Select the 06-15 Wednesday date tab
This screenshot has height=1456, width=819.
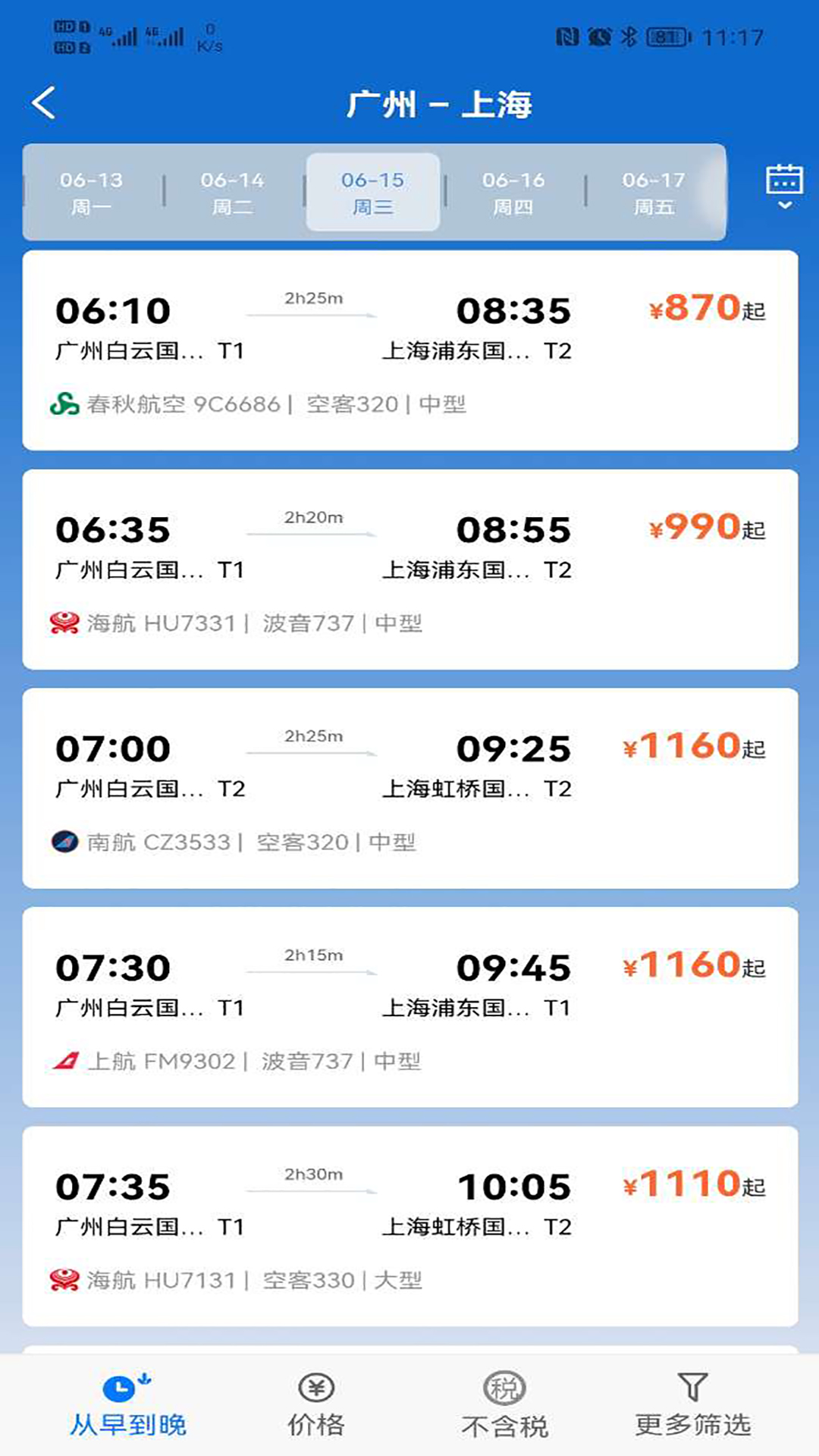372,193
